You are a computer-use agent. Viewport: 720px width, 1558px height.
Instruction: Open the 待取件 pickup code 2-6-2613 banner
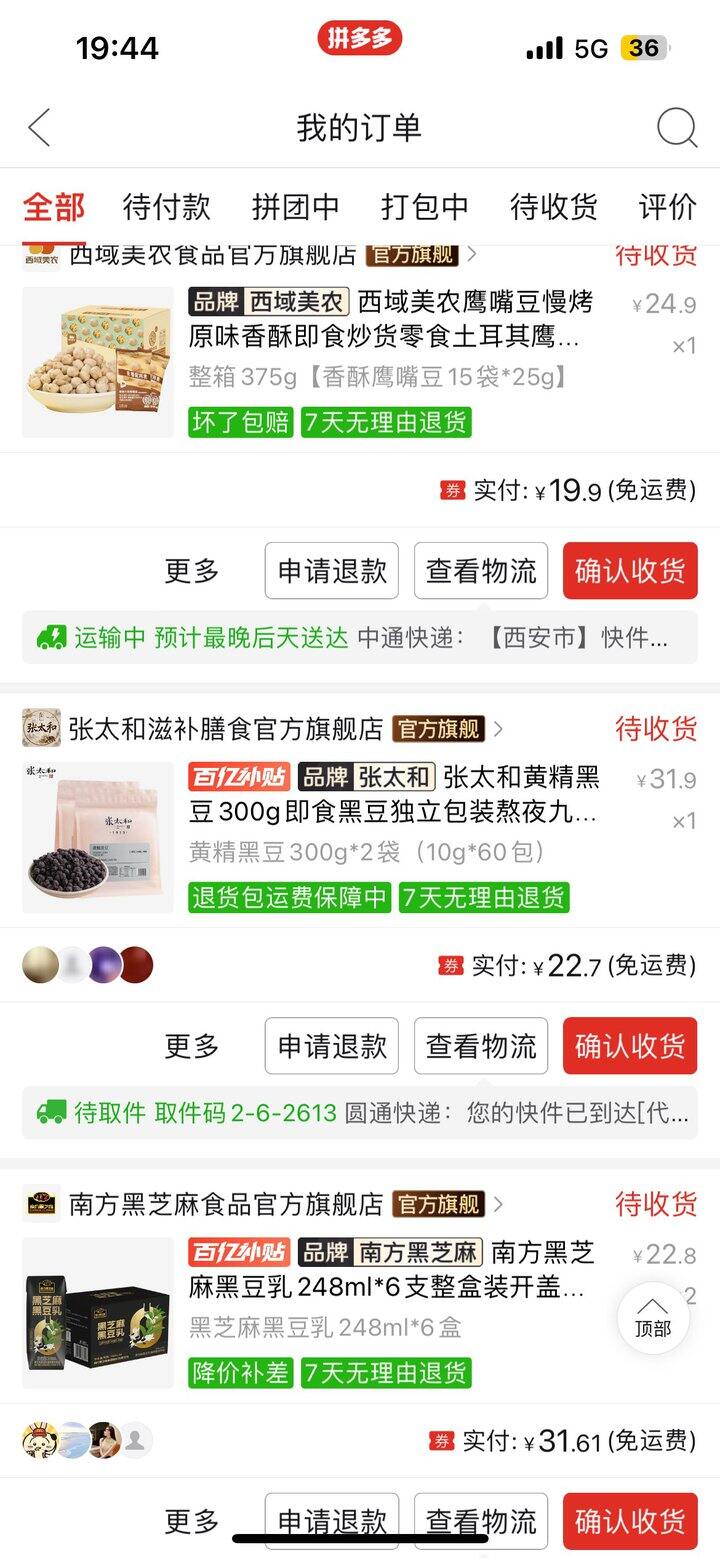360,1112
